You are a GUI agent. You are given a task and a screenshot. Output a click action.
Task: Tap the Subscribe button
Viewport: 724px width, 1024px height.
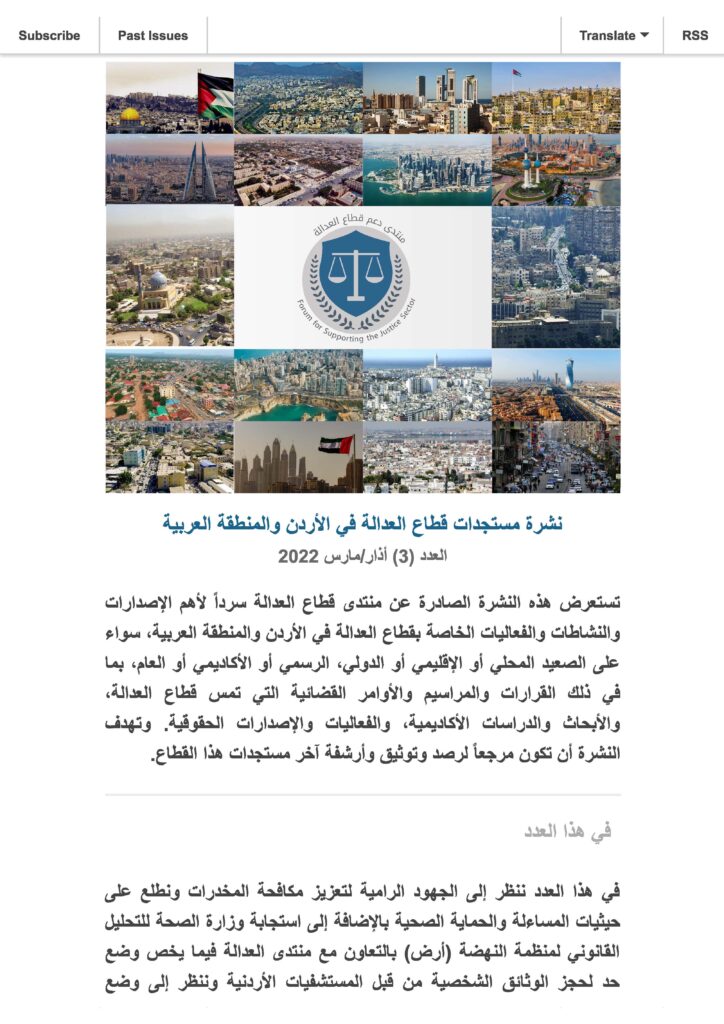click(x=49, y=35)
